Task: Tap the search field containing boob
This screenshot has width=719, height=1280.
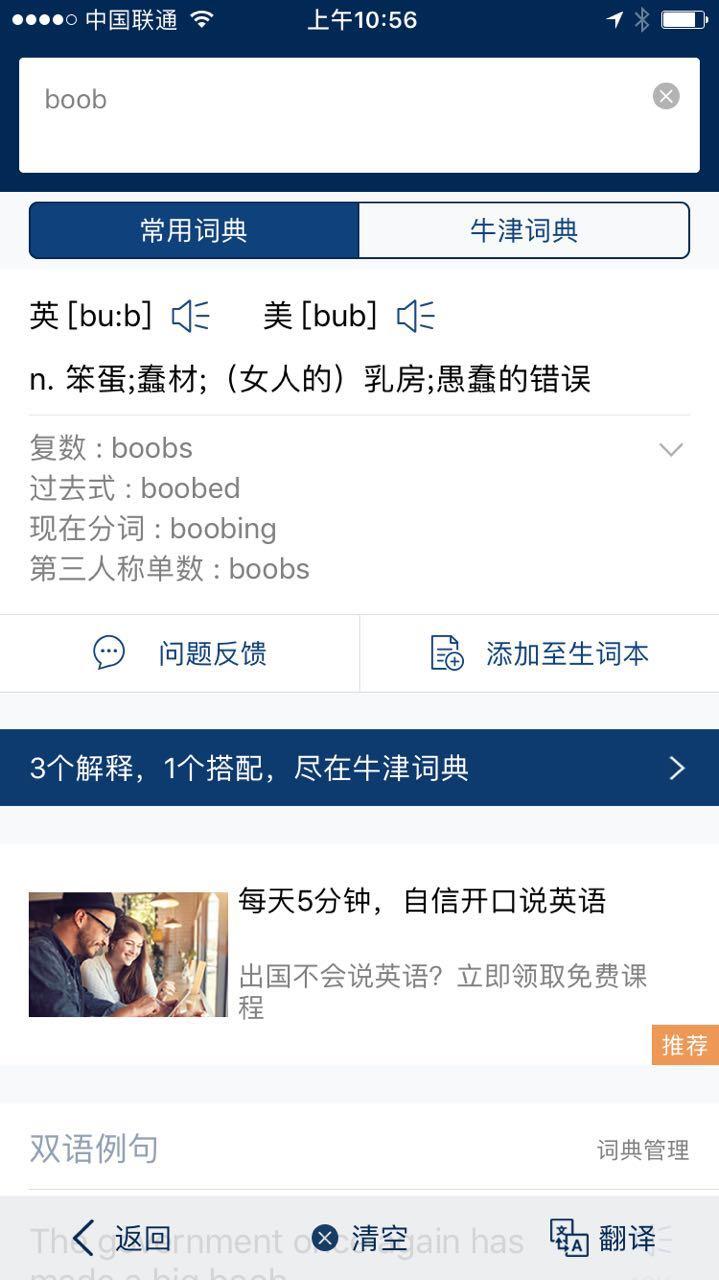Action: [359, 114]
